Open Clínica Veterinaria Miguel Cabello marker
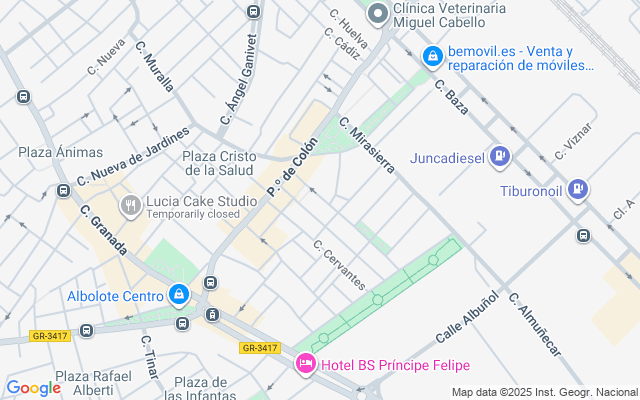Screen dimensions: 640x400 click(378, 14)
